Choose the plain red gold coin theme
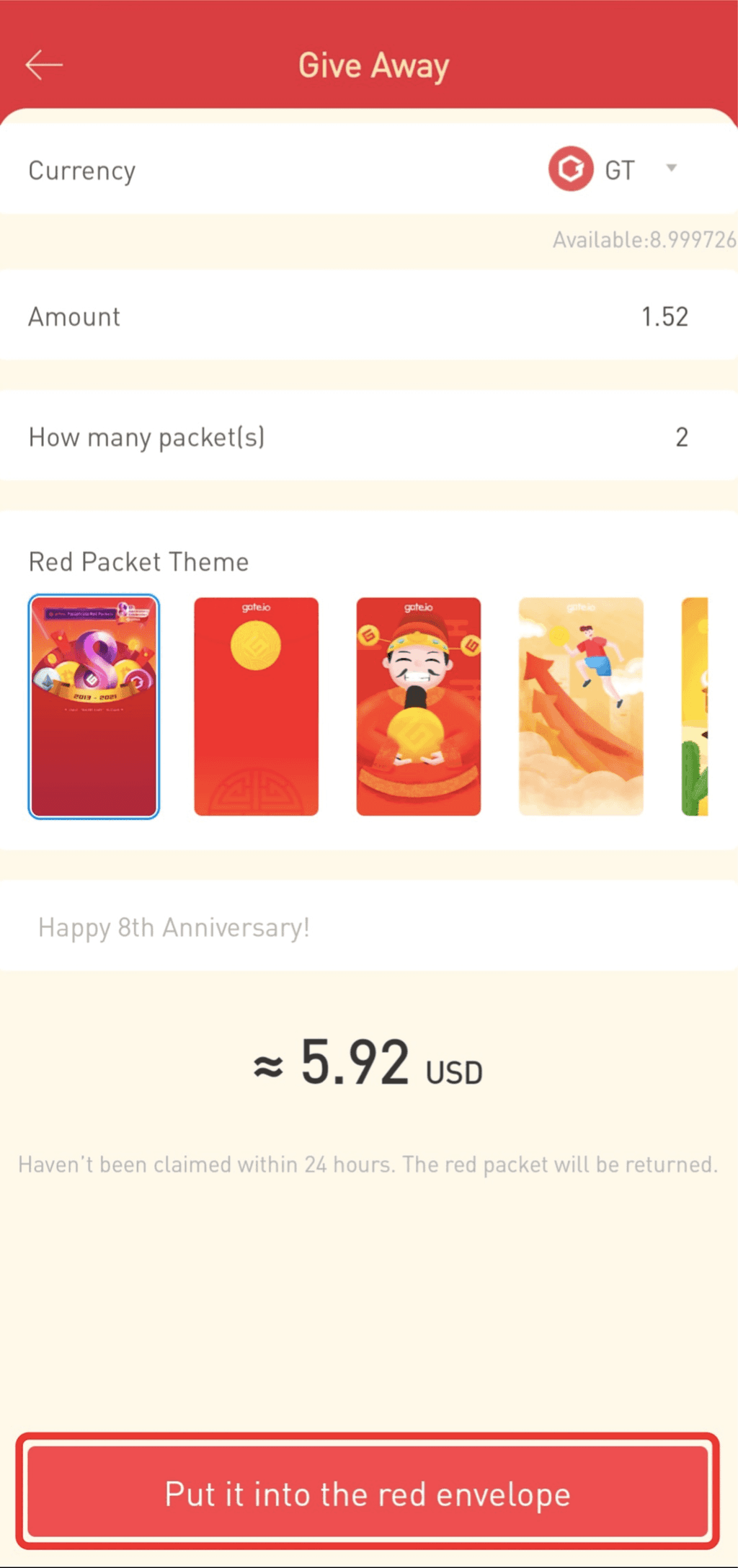 [256, 706]
